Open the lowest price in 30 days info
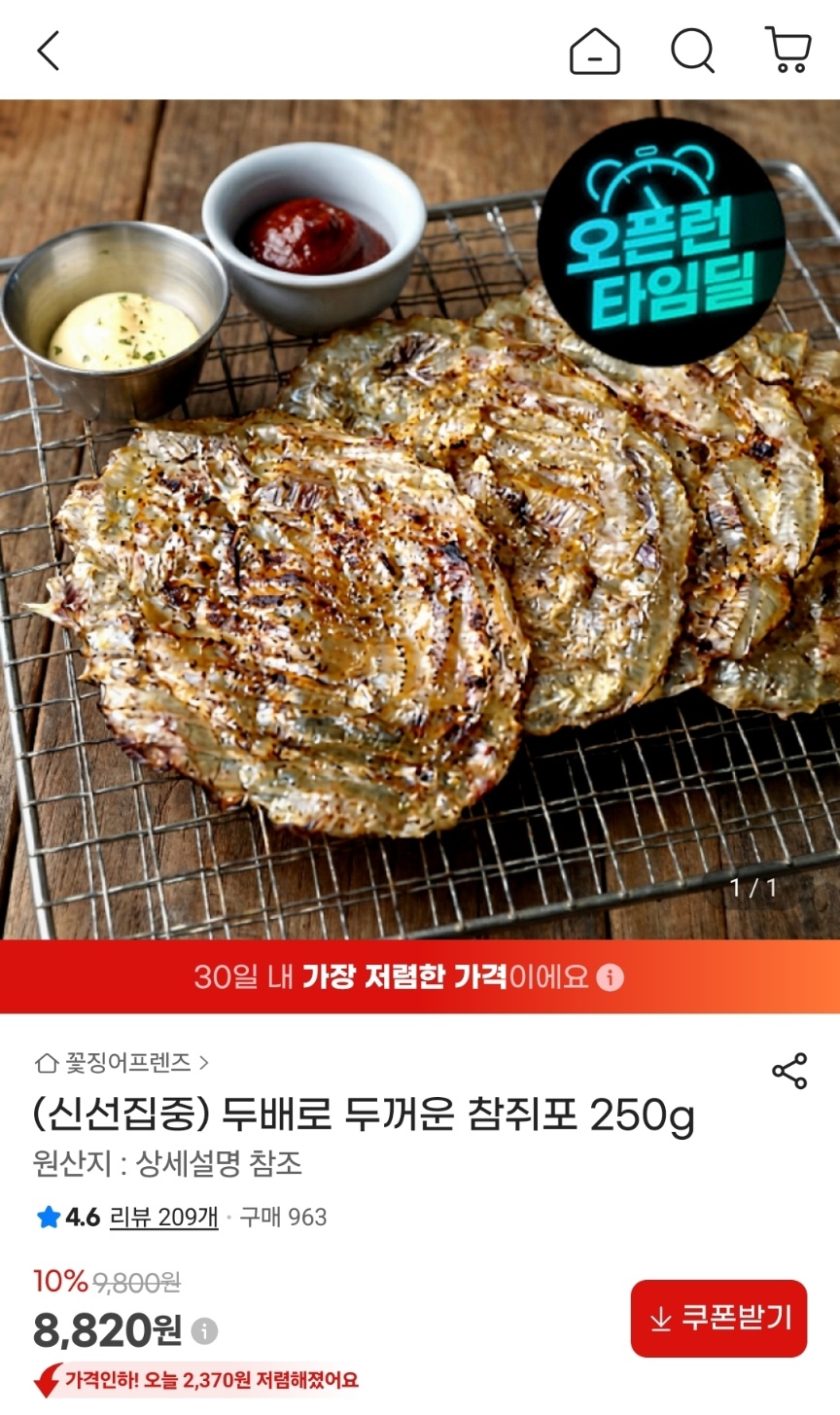The width and height of the screenshot is (840, 1415). [x=610, y=976]
